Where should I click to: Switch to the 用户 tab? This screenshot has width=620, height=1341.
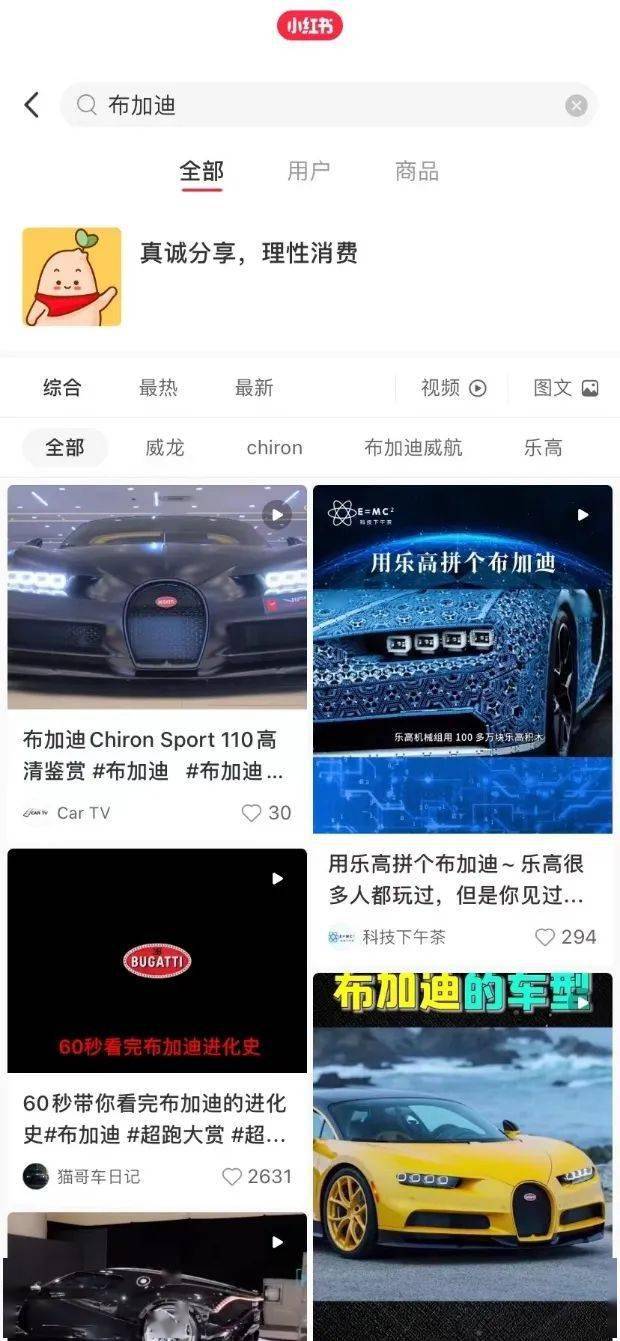click(308, 171)
